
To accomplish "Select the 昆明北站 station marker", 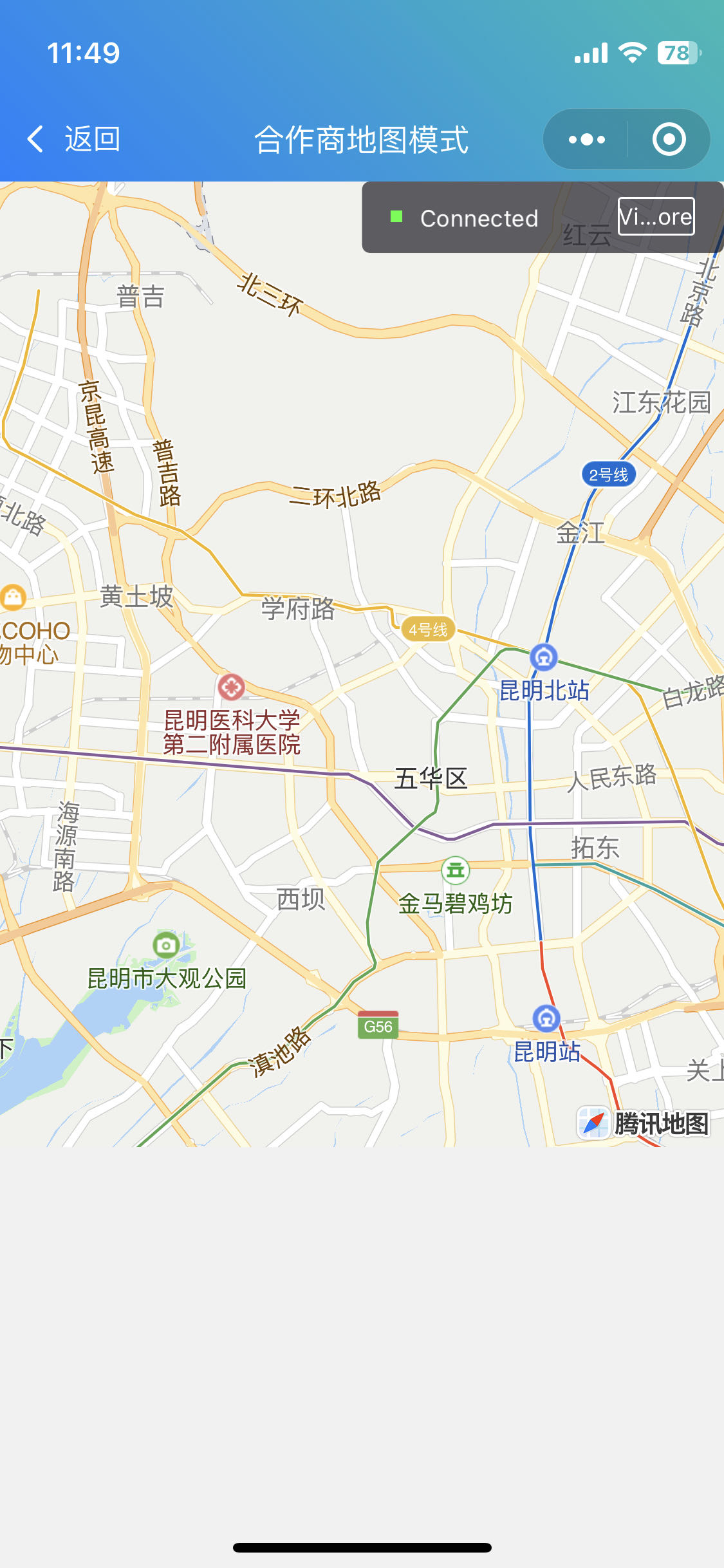I will [544, 658].
